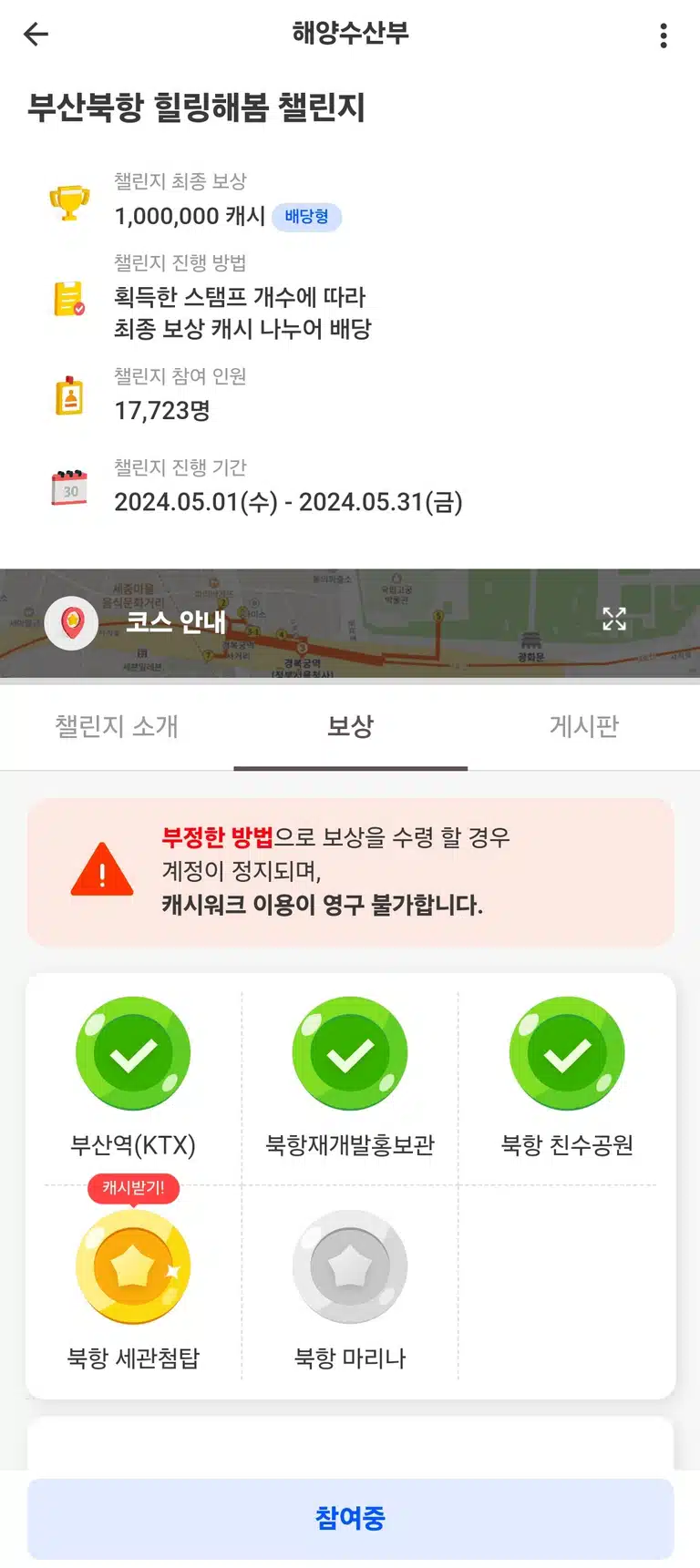Switch to the 챌린지 소개 tab
The width and height of the screenshot is (700, 1568).
tap(117, 726)
